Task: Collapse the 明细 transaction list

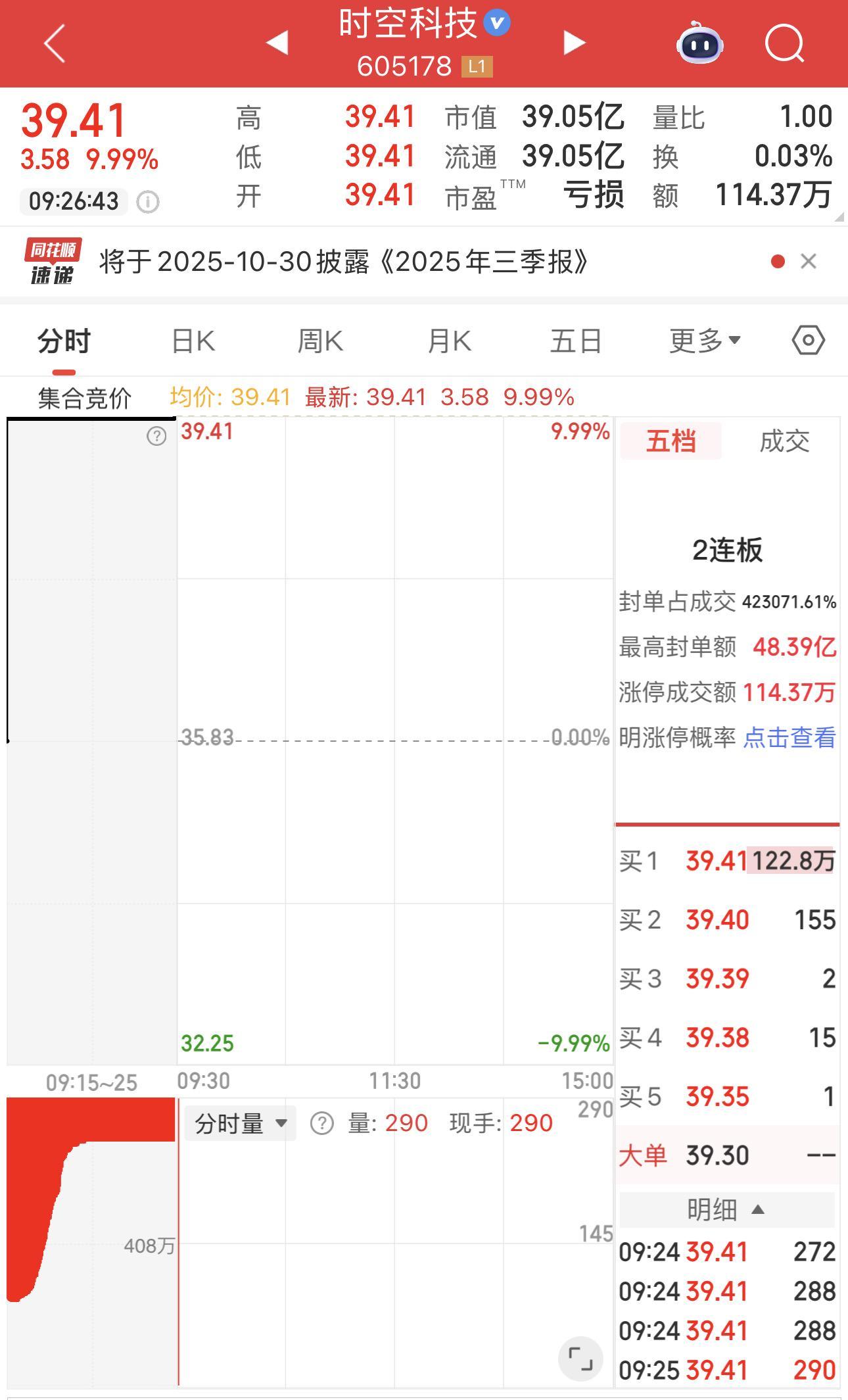Action: point(727,1209)
